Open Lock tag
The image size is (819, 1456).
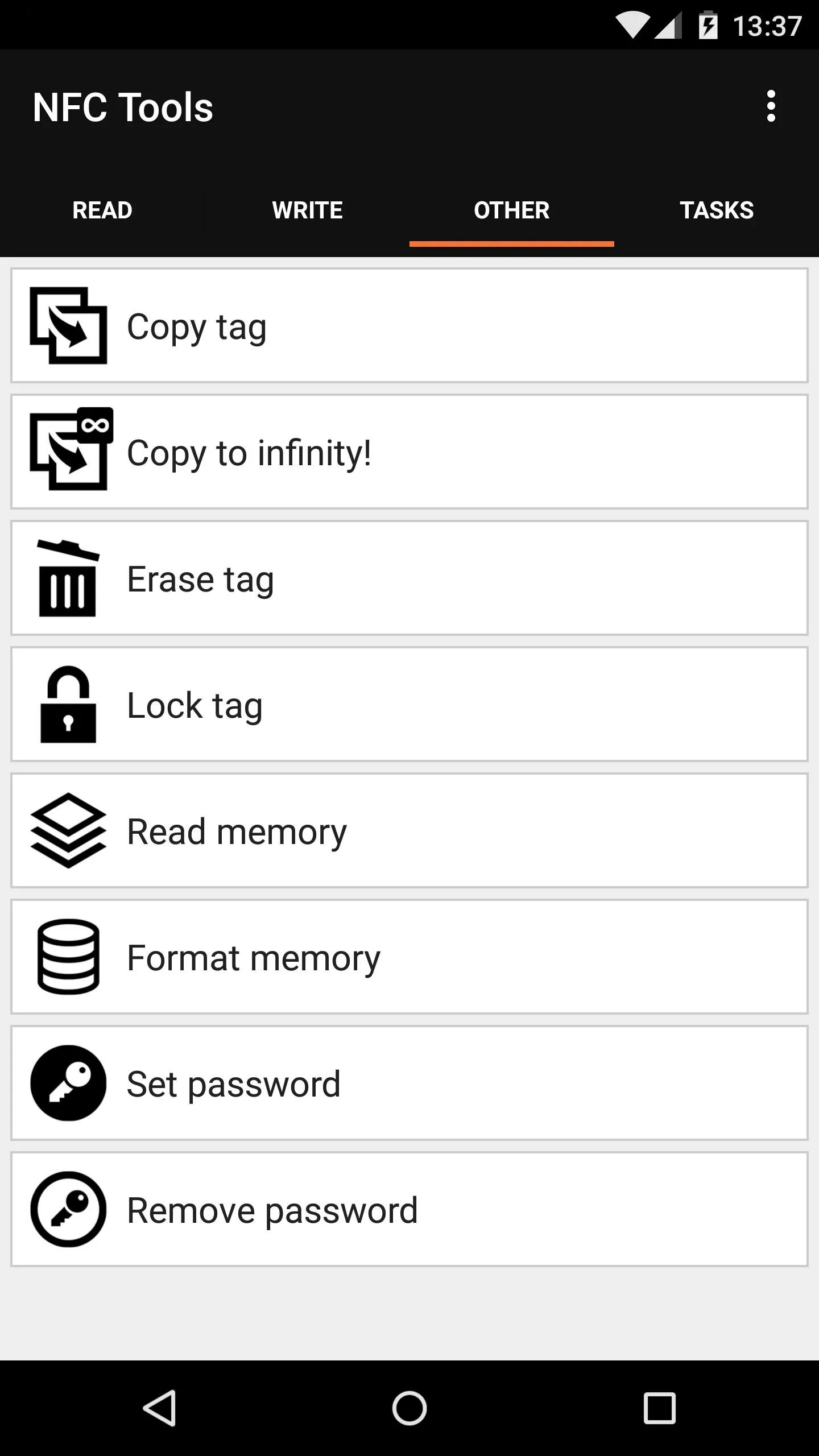(409, 705)
